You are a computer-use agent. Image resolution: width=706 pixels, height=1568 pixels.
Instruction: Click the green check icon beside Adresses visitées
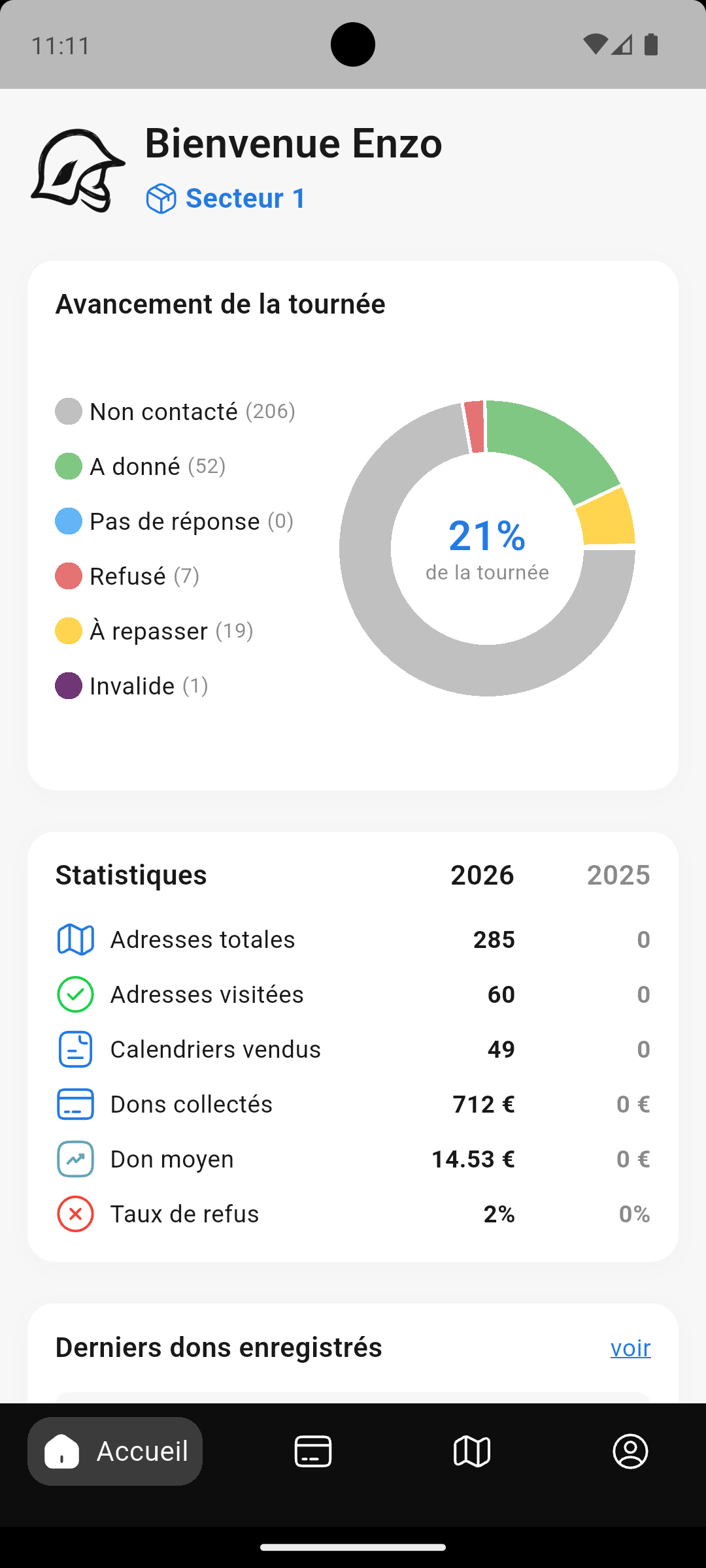(x=75, y=994)
